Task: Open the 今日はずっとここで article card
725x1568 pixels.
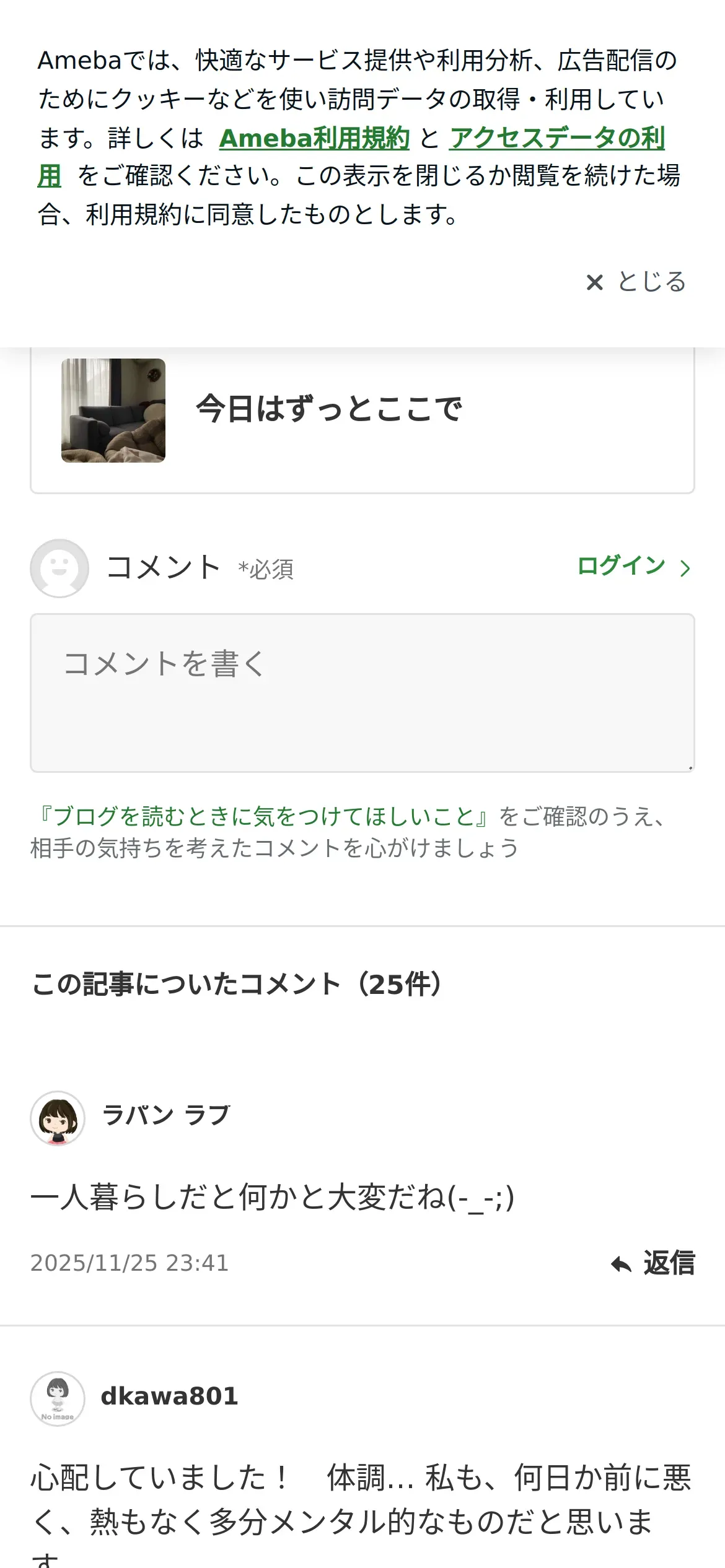Action: [x=362, y=411]
